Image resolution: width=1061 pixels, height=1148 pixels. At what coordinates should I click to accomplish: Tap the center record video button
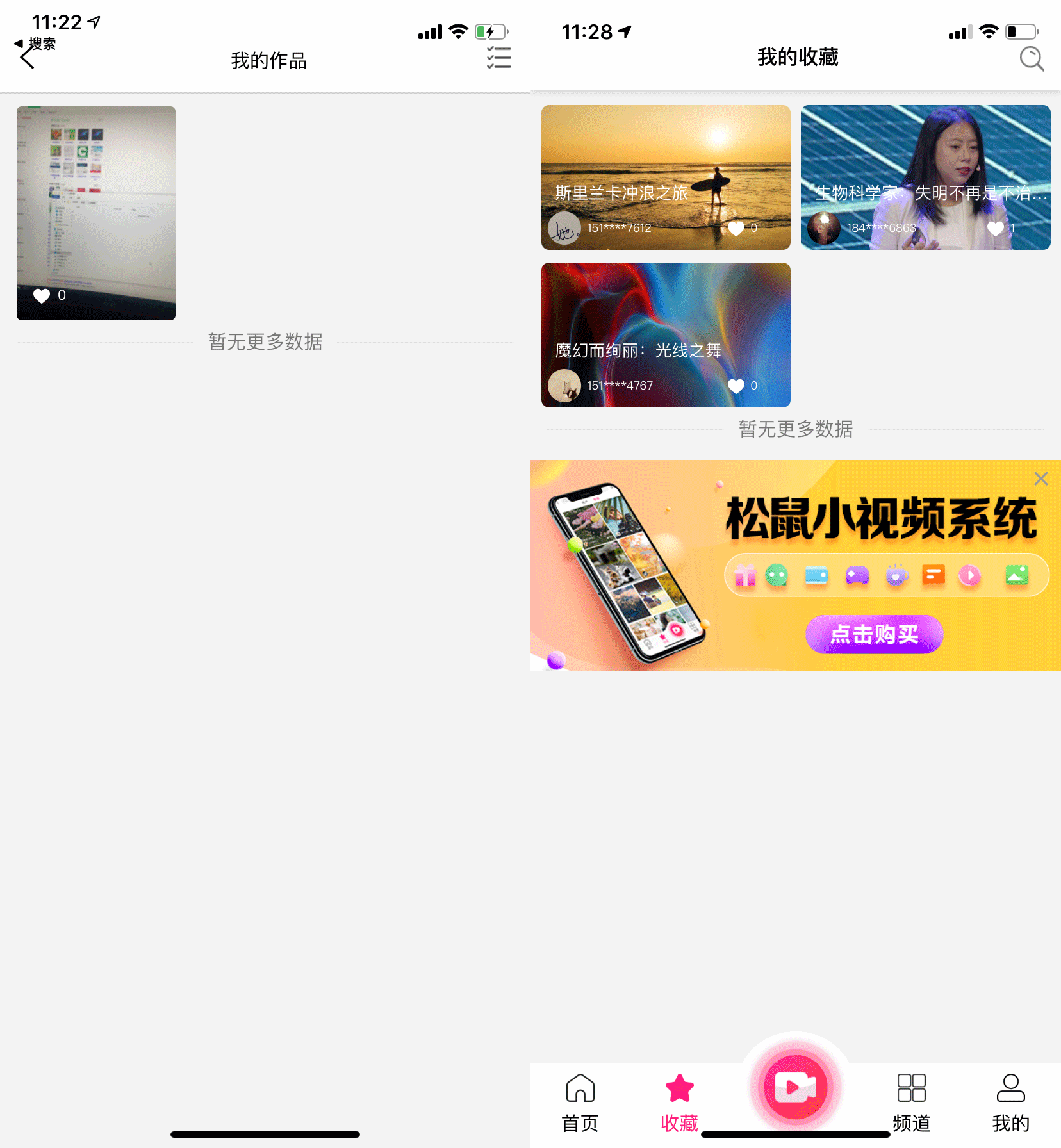pos(796,1087)
